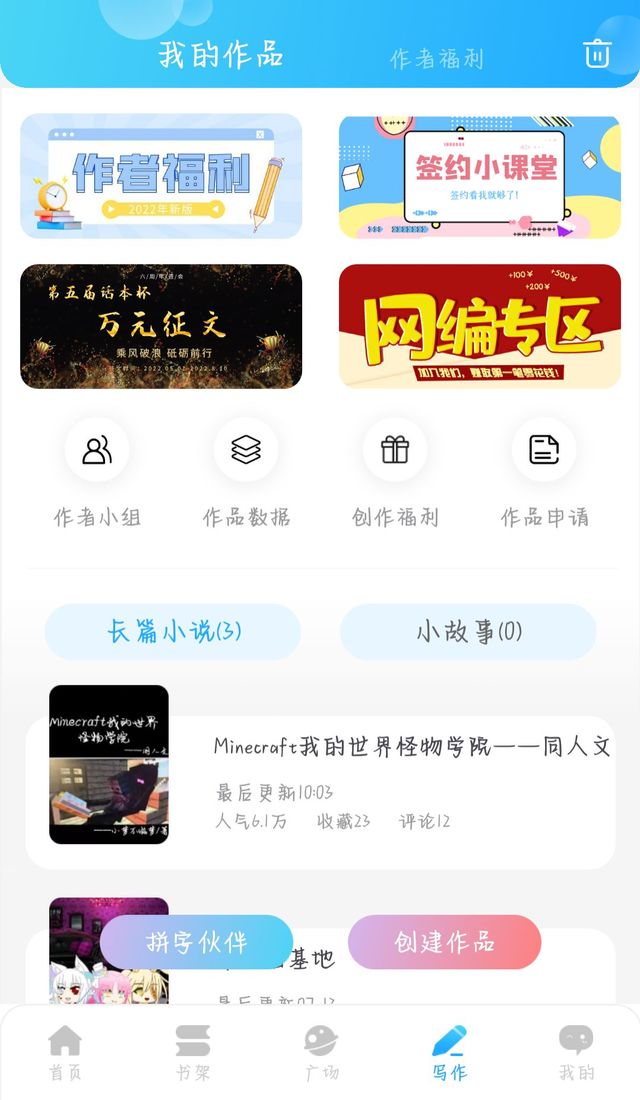Screen dimensions: 640x1100
Task: Select the 长篇小说(3) filter
Action: pos(173,631)
